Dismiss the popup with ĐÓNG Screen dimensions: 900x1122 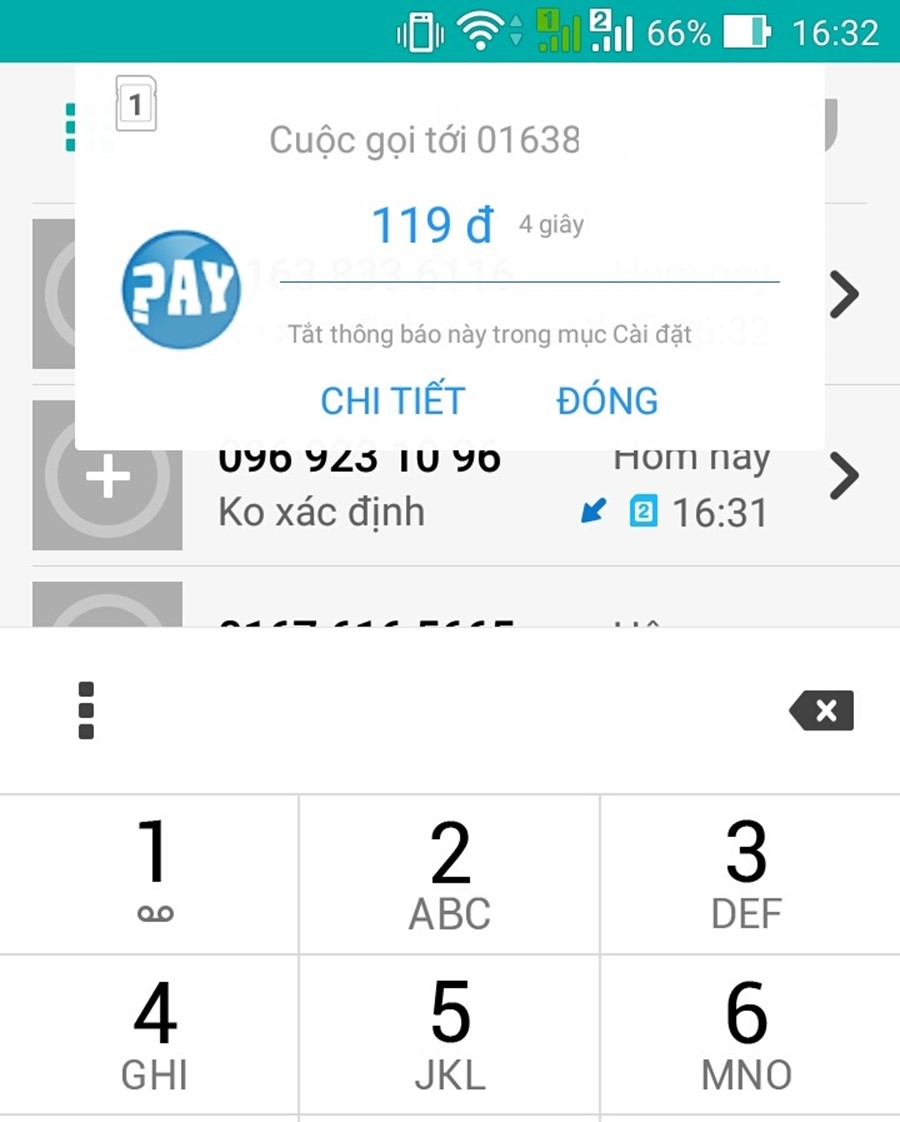tap(607, 401)
